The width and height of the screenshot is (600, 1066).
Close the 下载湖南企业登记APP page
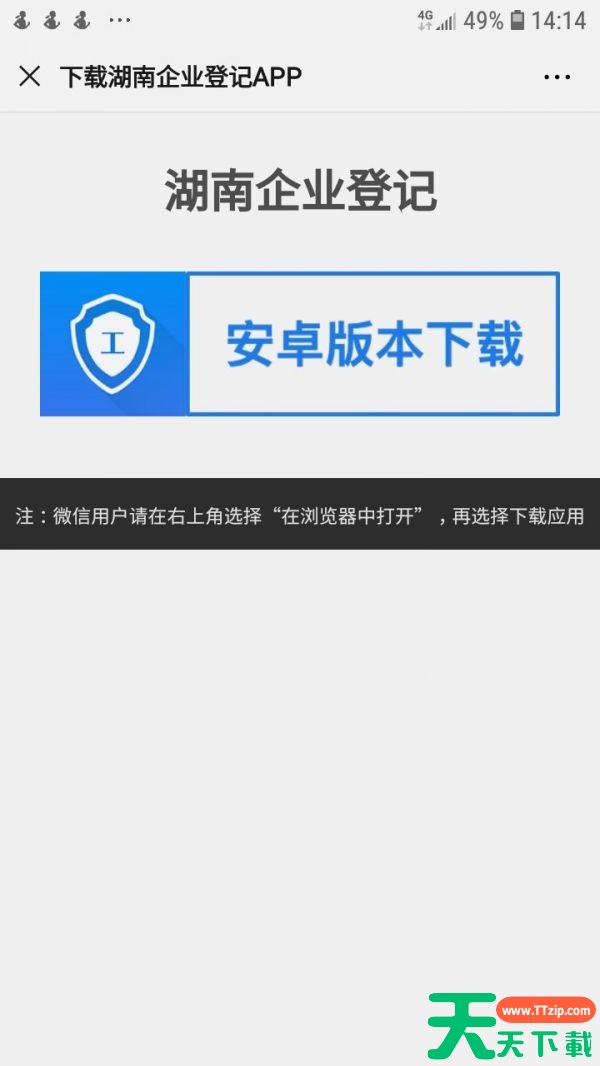point(30,76)
